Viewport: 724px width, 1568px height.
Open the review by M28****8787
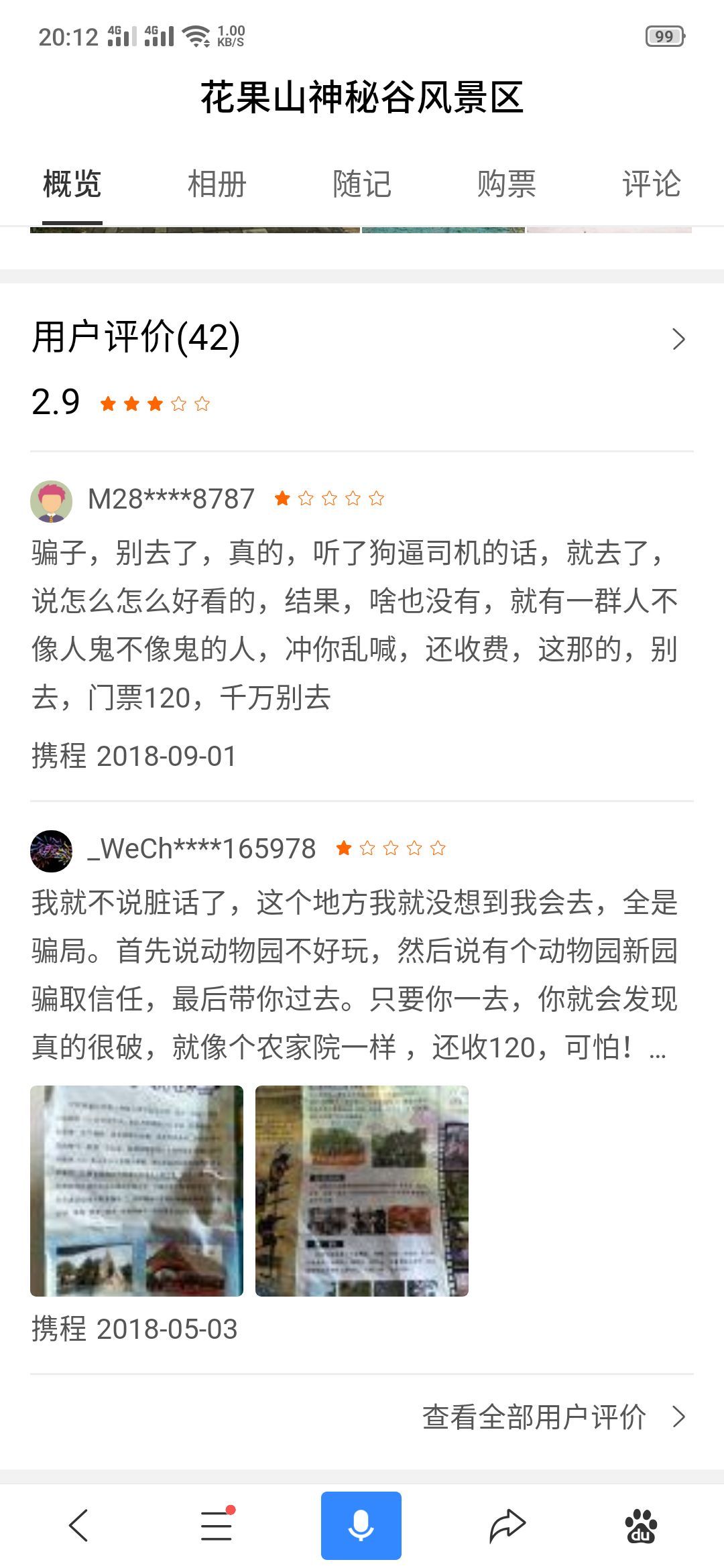(x=354, y=625)
